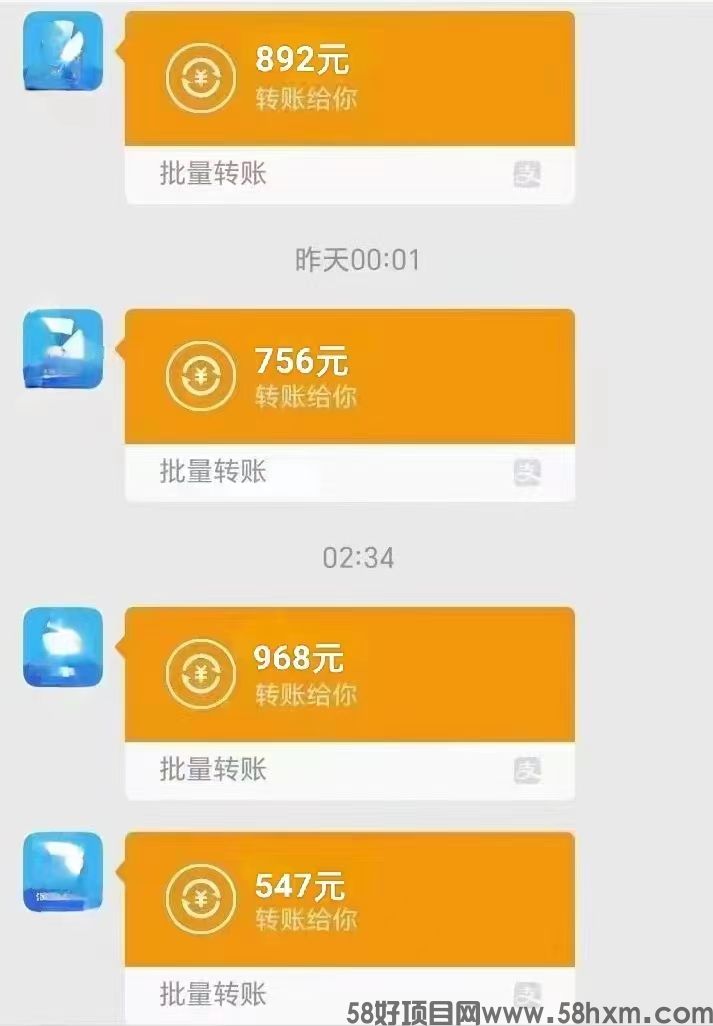View details of the 547元 transfer
This screenshot has height=1026, width=713.
(349, 900)
